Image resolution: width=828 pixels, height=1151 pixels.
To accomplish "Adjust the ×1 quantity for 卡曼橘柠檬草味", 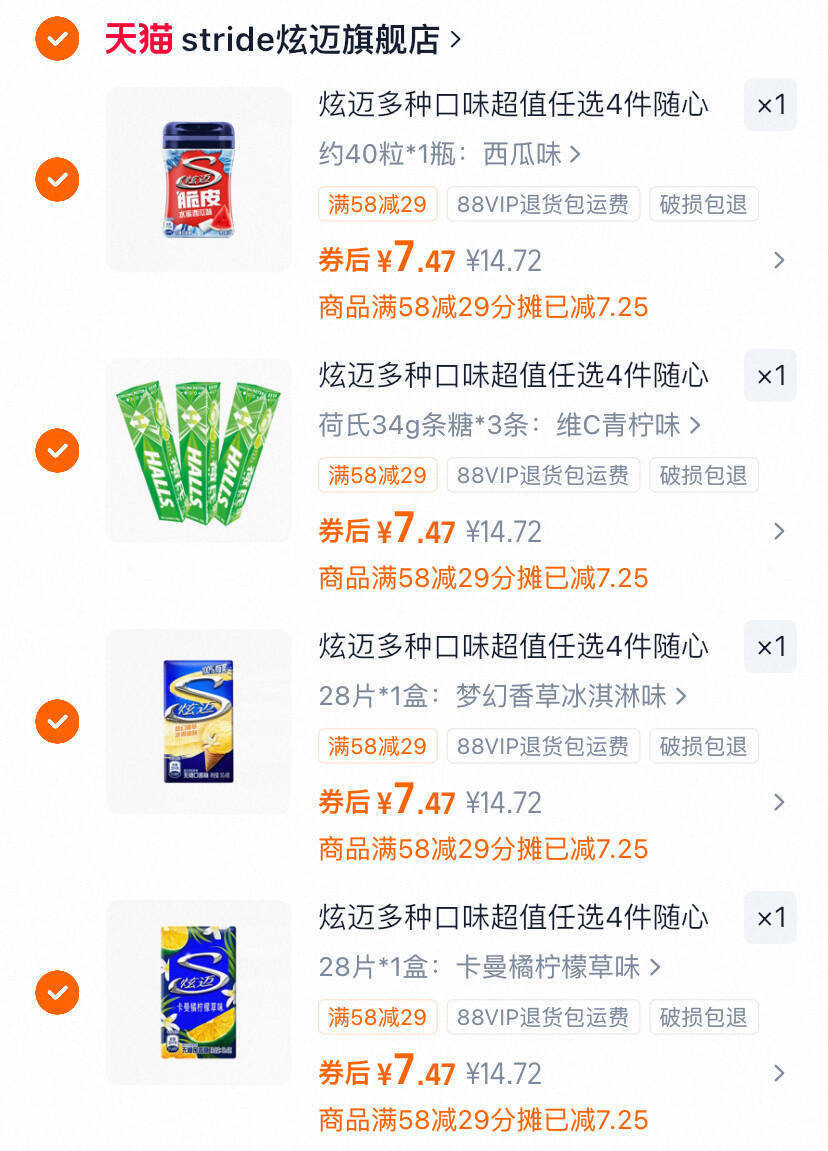I will click(770, 918).
